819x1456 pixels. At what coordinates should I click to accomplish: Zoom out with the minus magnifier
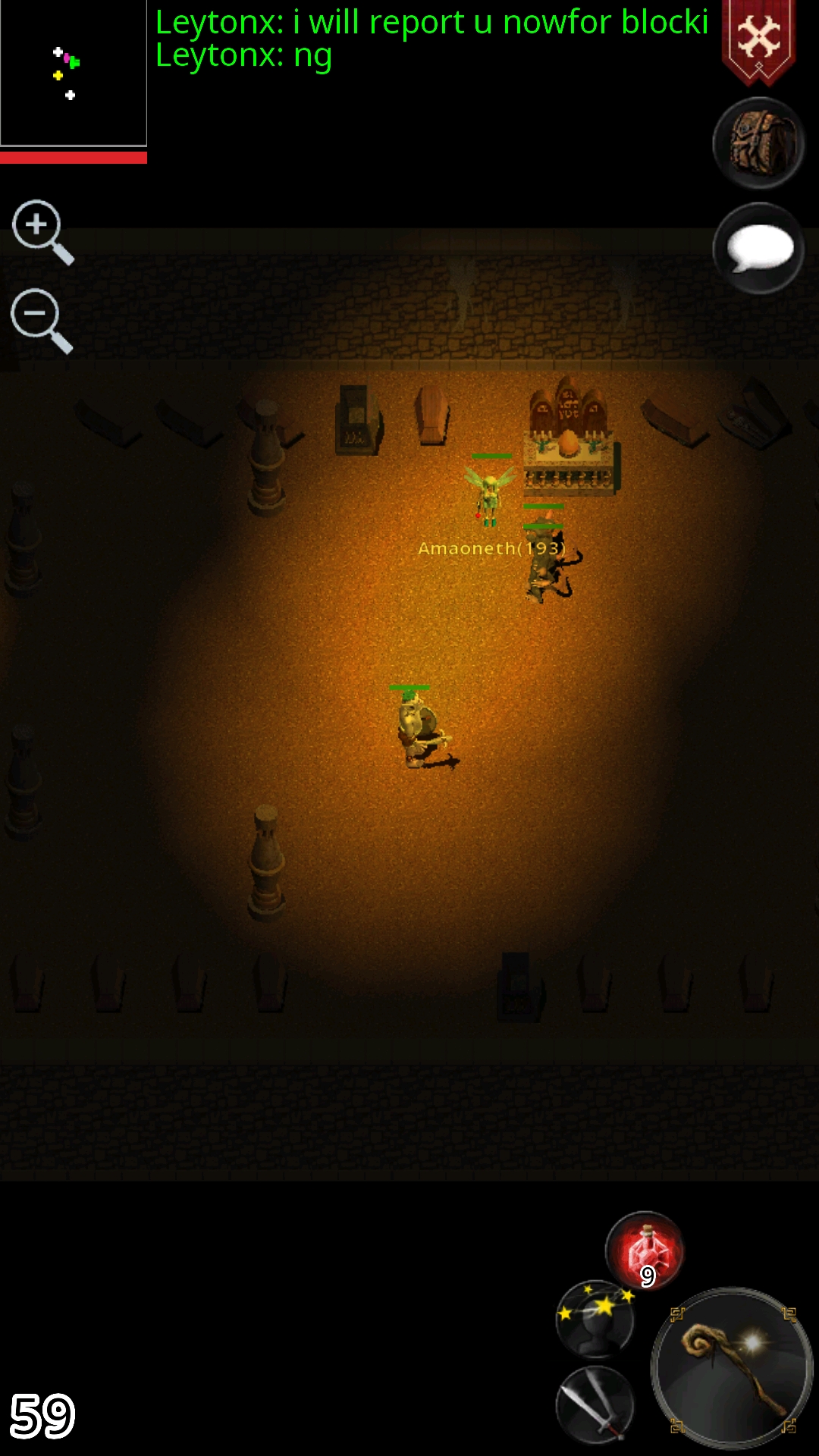pyautogui.click(x=41, y=319)
